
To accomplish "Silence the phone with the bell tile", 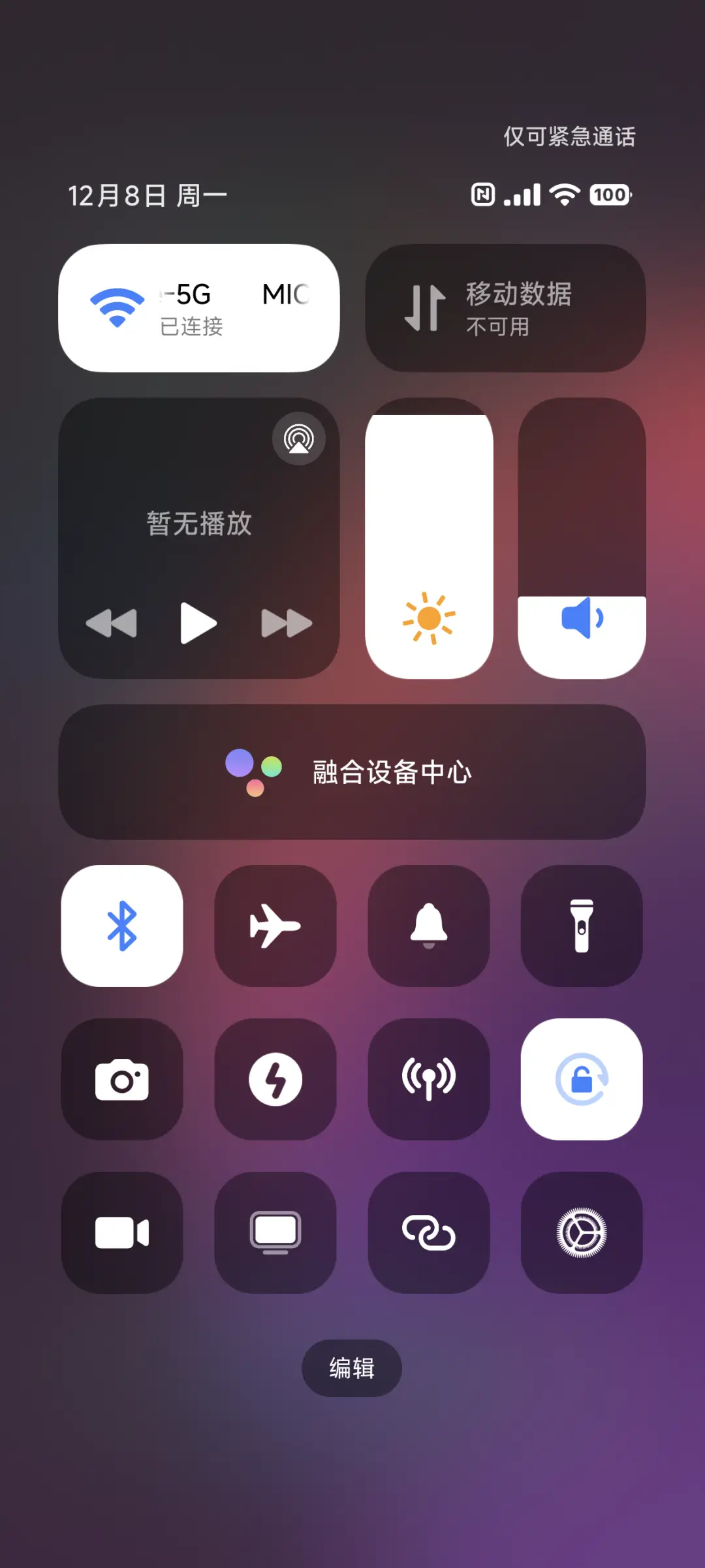I will pyautogui.click(x=429, y=927).
